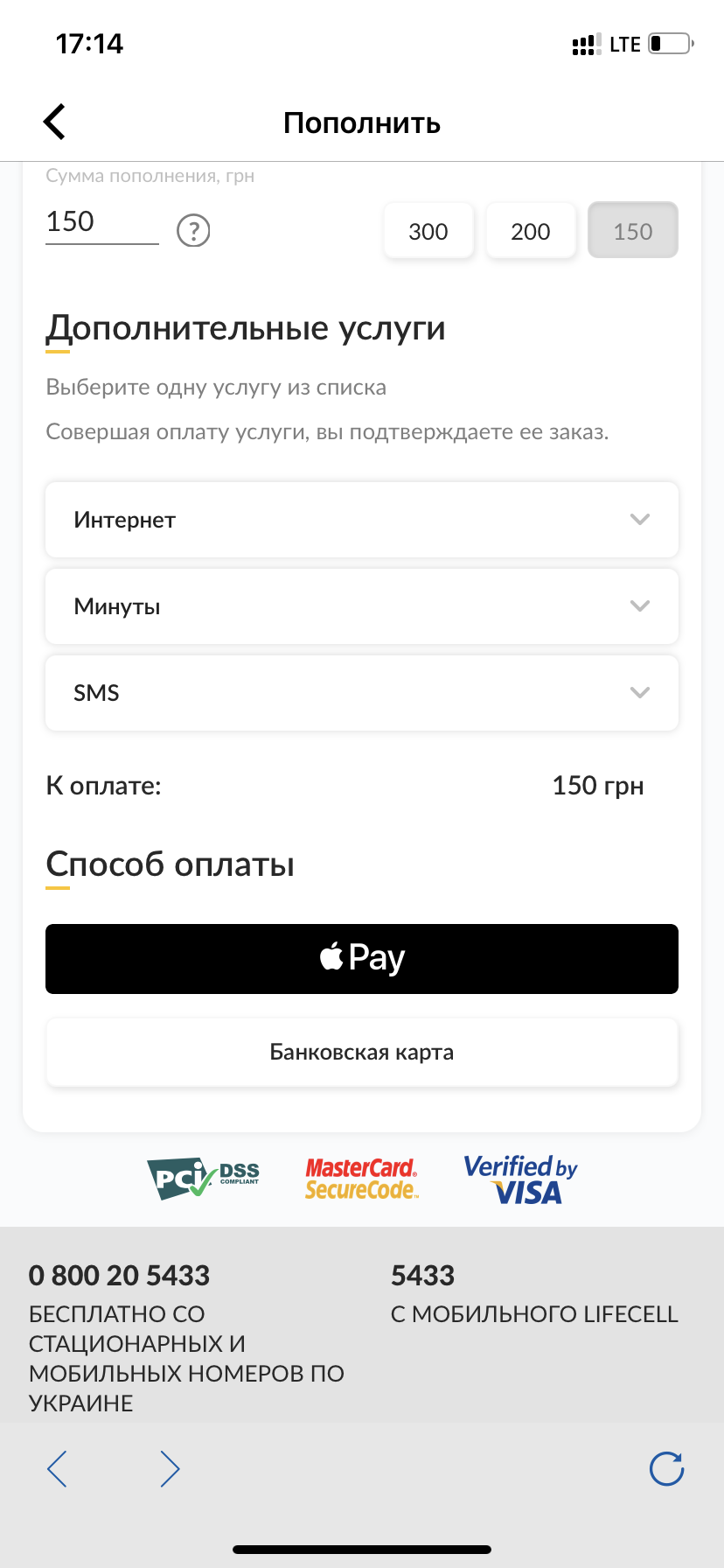724x1568 pixels.
Task: Choose the 200 amount button
Action: [x=531, y=231]
